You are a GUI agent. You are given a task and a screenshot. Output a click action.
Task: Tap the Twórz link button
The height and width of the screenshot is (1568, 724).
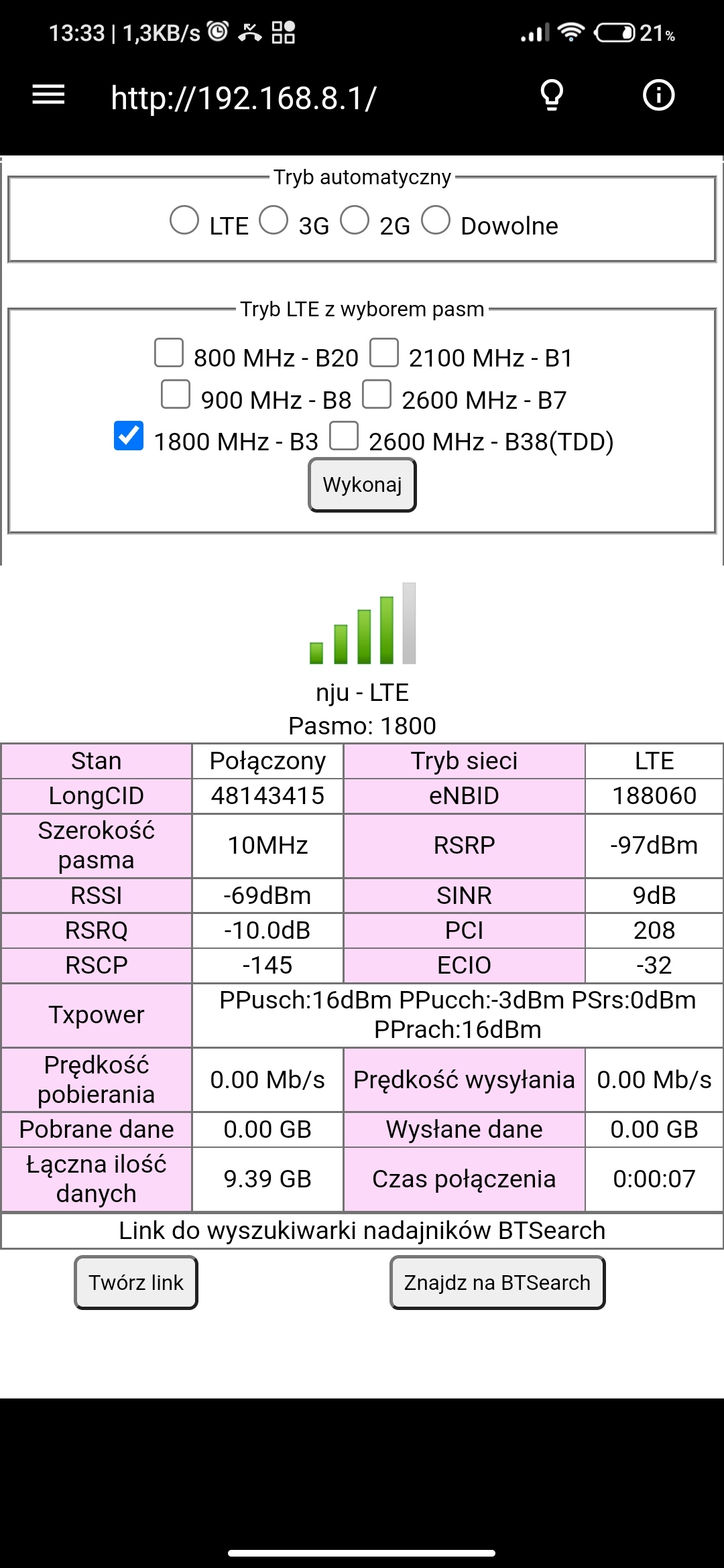tap(136, 1282)
